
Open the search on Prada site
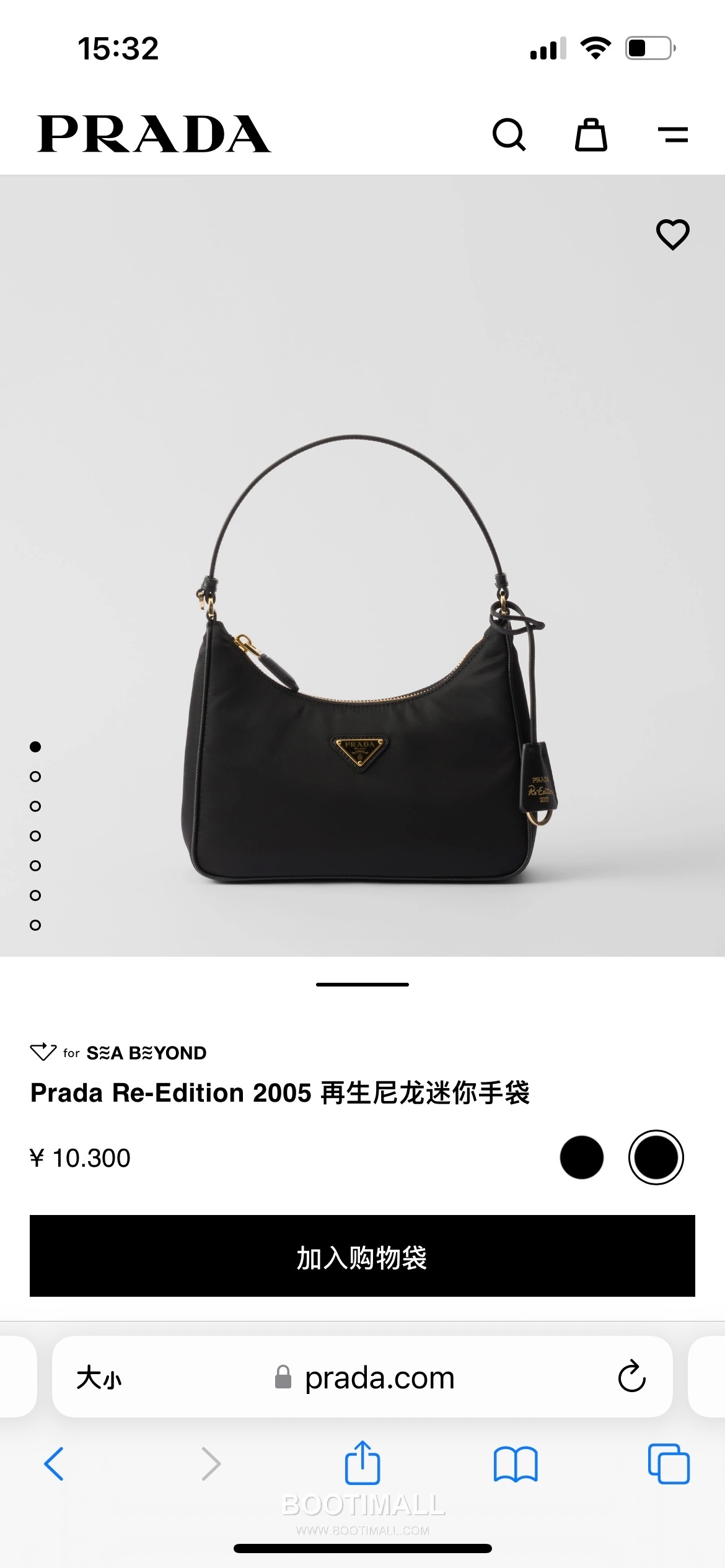(508, 135)
